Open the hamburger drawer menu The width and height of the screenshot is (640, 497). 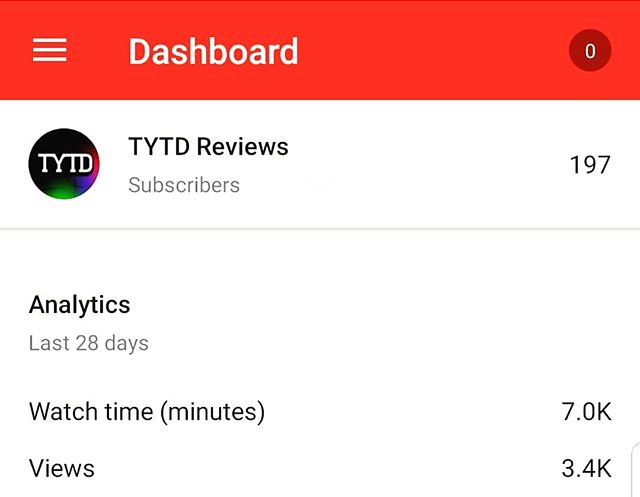point(50,51)
